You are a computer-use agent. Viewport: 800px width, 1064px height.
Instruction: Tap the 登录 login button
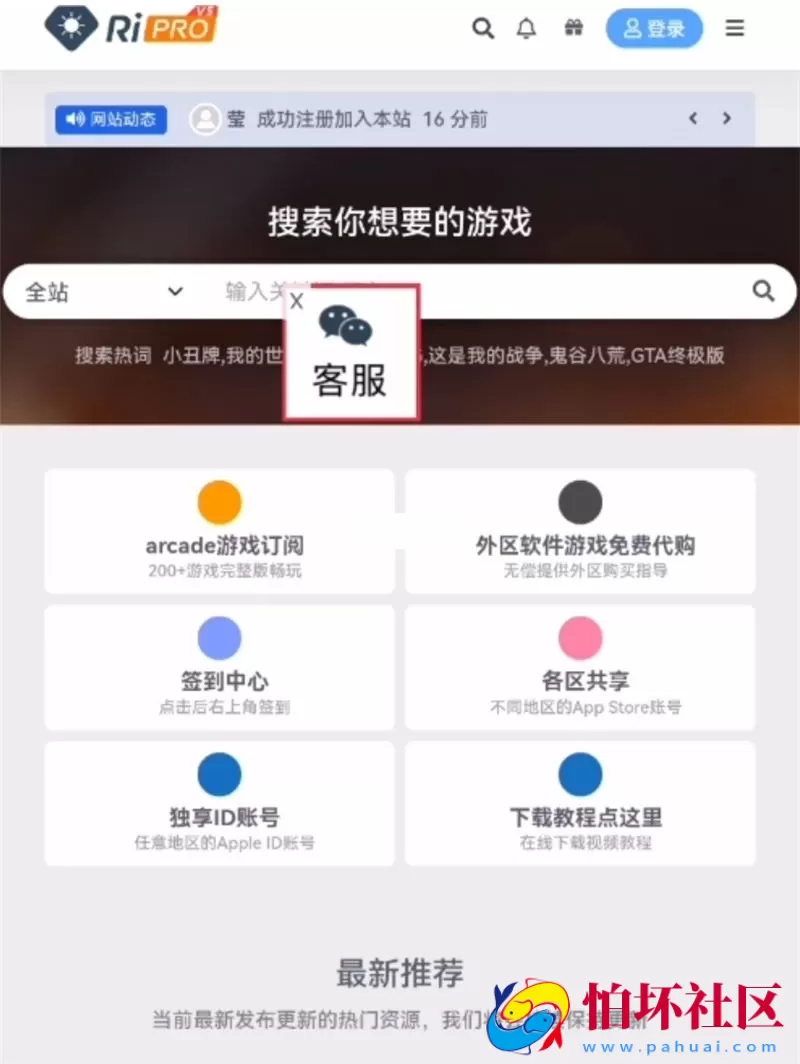click(x=654, y=29)
